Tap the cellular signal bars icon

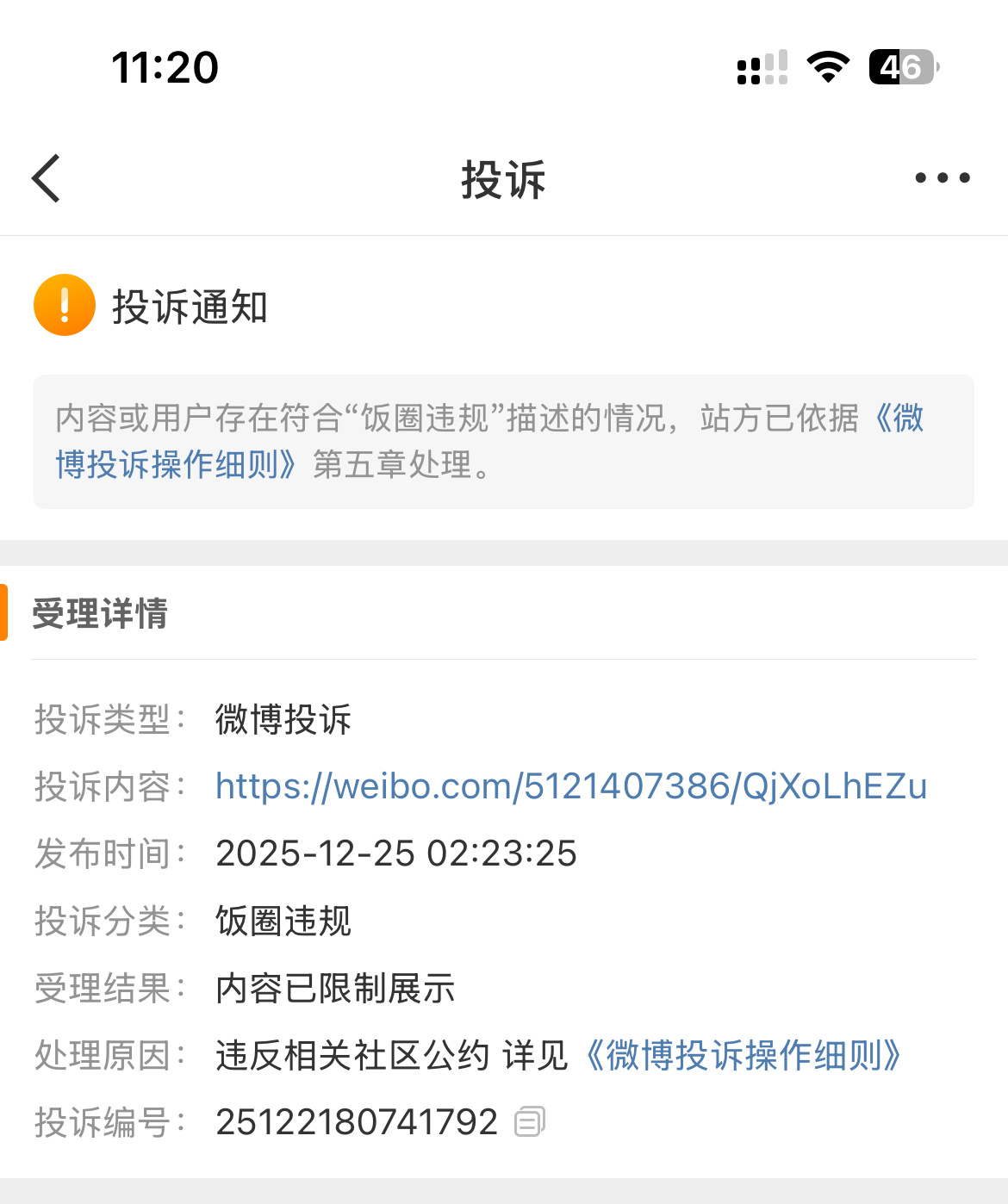[x=762, y=65]
